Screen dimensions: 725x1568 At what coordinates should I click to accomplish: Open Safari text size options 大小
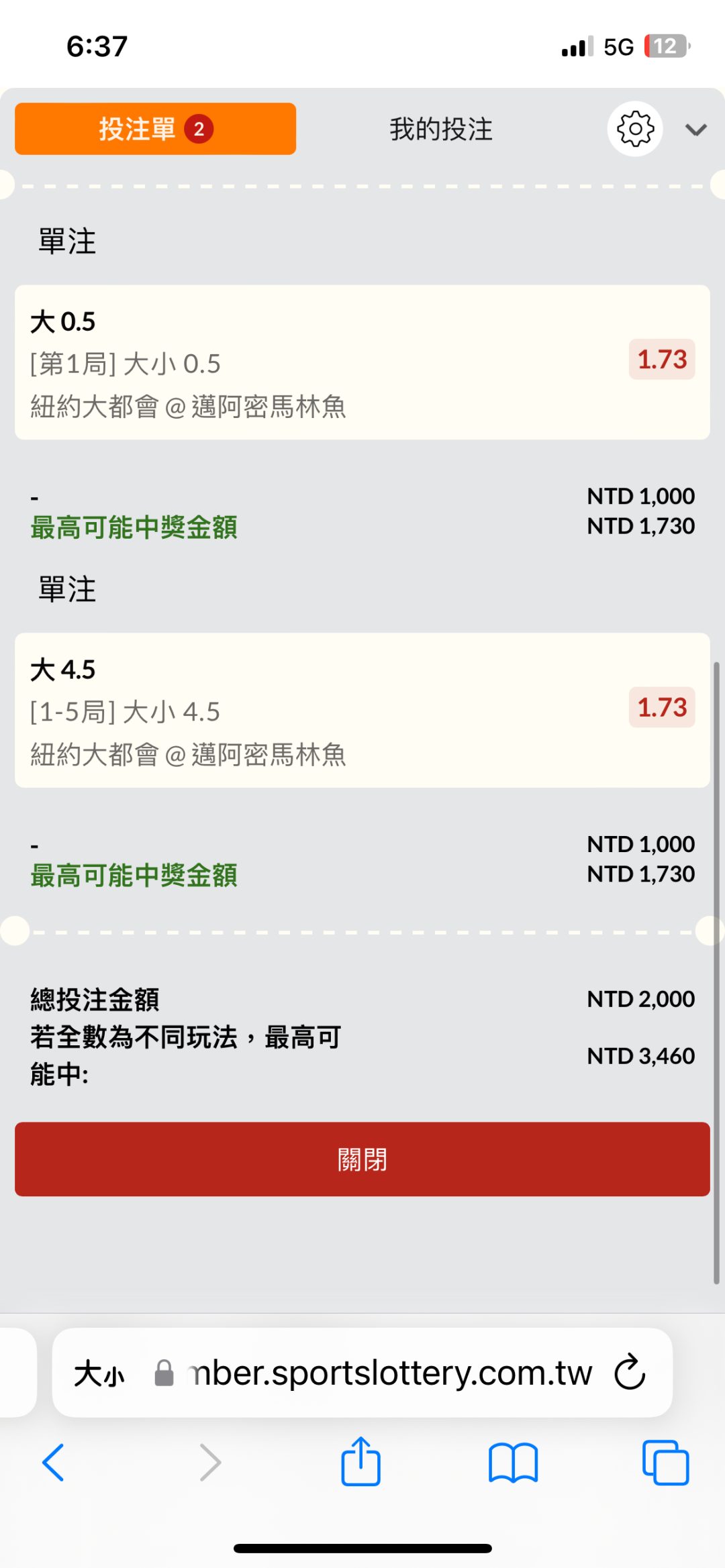click(x=99, y=1373)
